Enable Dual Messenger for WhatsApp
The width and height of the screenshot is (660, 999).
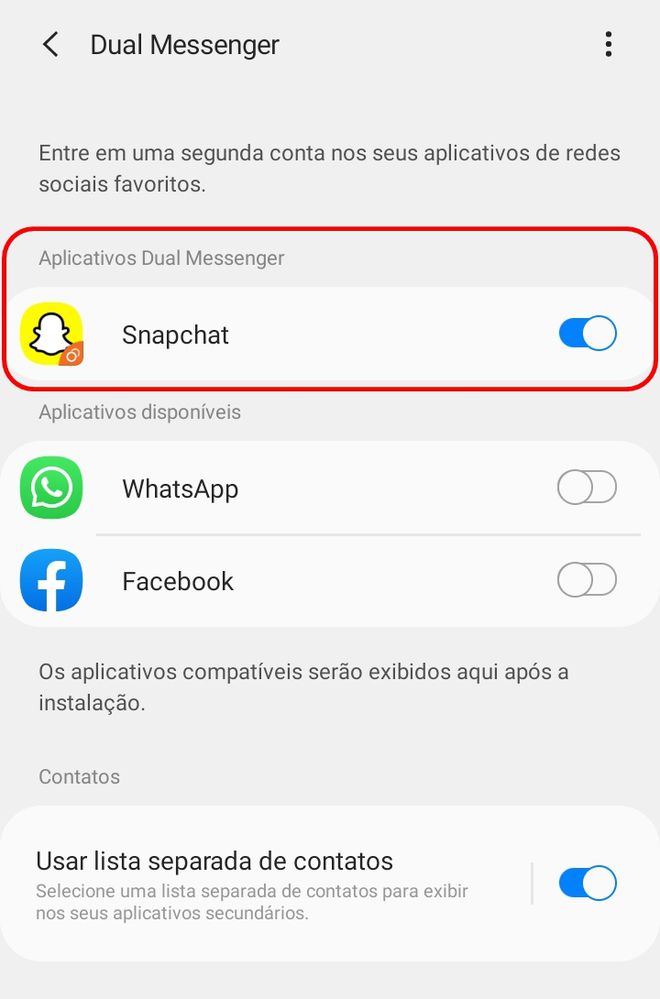coord(587,488)
